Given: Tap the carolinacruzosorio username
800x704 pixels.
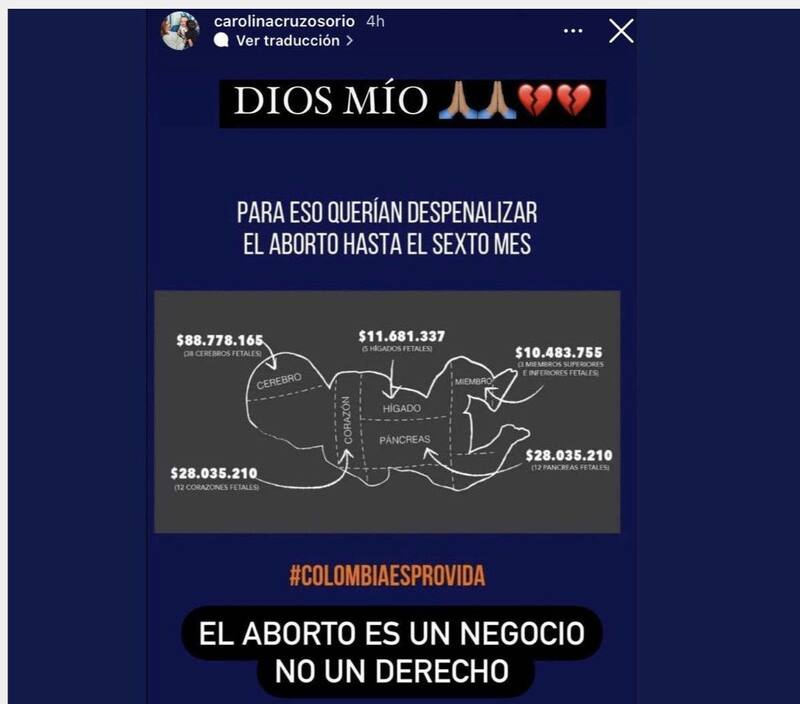Looking at the screenshot, I should point(286,21).
